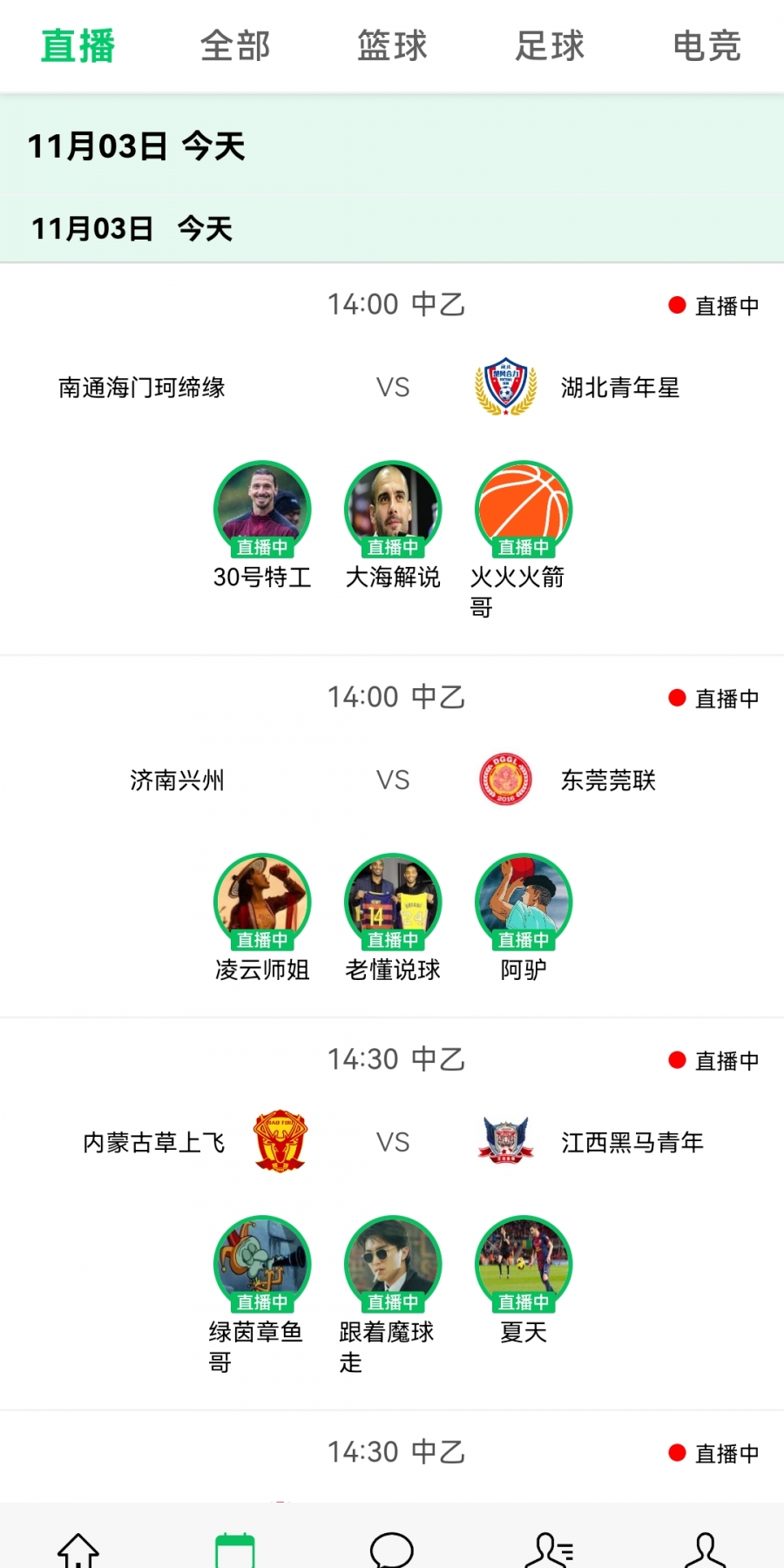Select the 足球 tab
784x1568 pixels.
(549, 46)
